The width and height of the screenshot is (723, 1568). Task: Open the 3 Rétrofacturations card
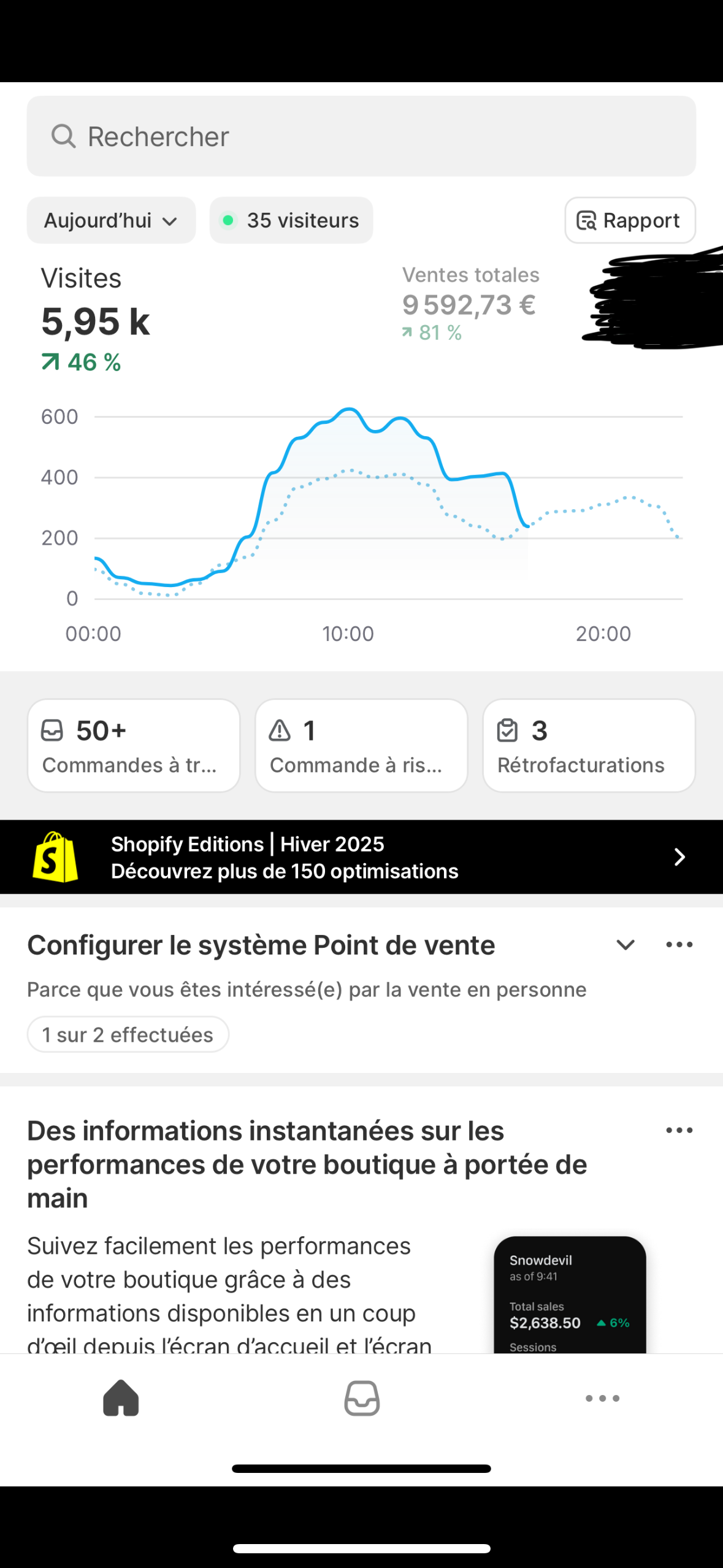click(589, 745)
